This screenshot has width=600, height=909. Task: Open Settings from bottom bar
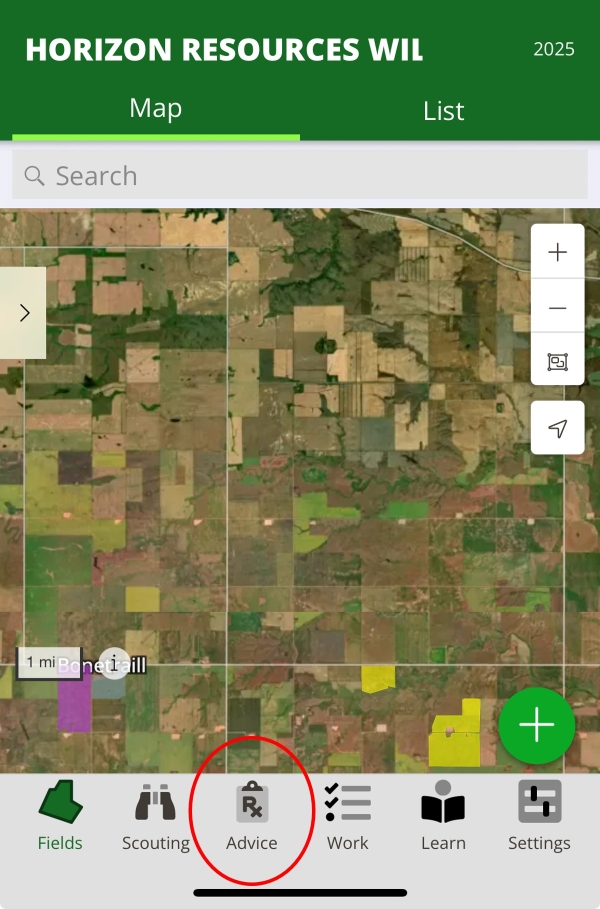(539, 816)
